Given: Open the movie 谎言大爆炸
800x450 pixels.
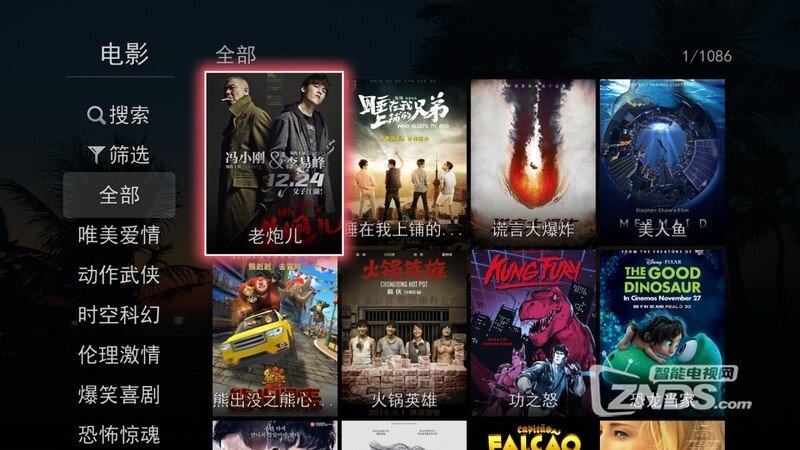Looking at the screenshot, I should (533, 165).
